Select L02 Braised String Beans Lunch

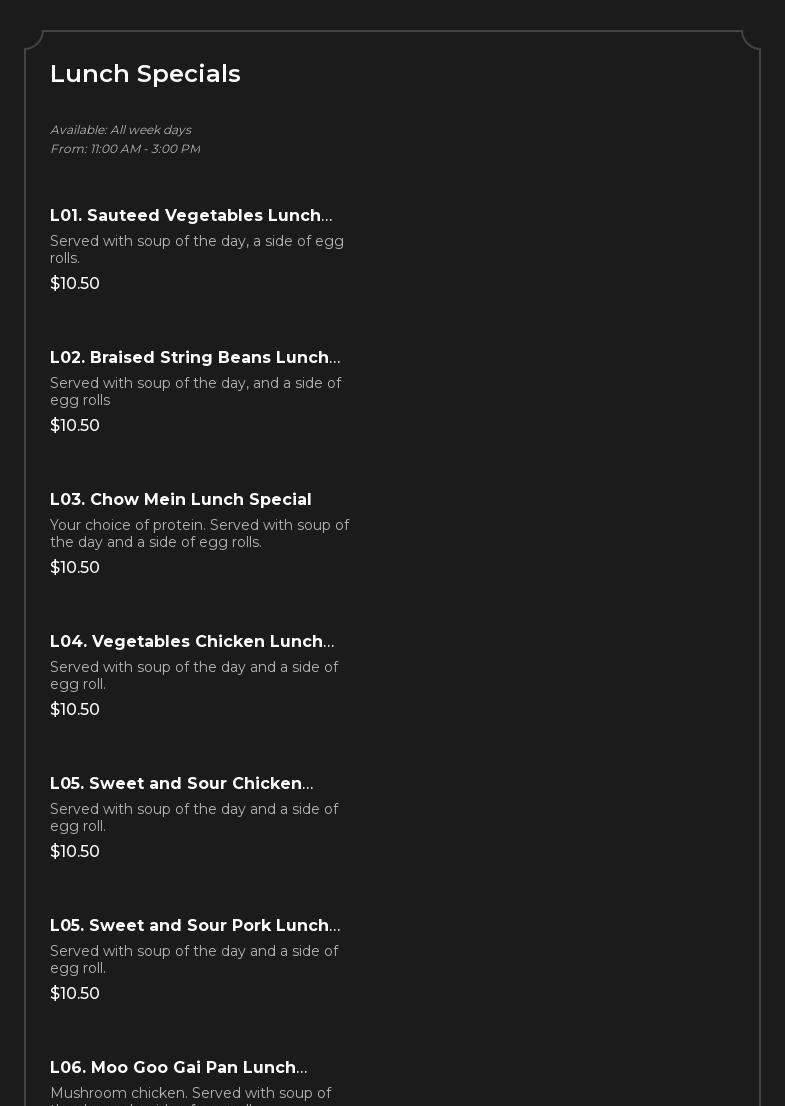[195, 358]
